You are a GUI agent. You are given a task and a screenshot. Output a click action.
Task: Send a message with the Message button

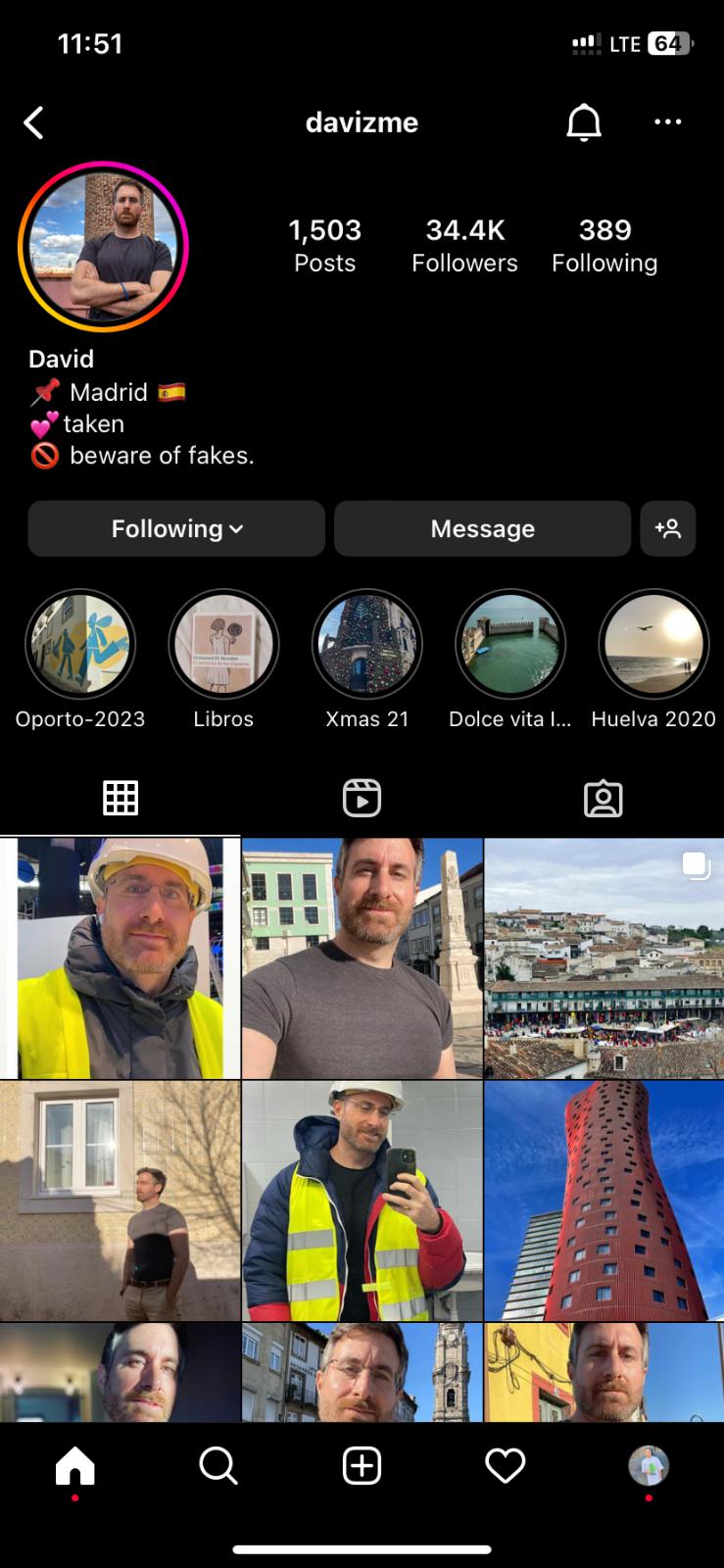[482, 528]
